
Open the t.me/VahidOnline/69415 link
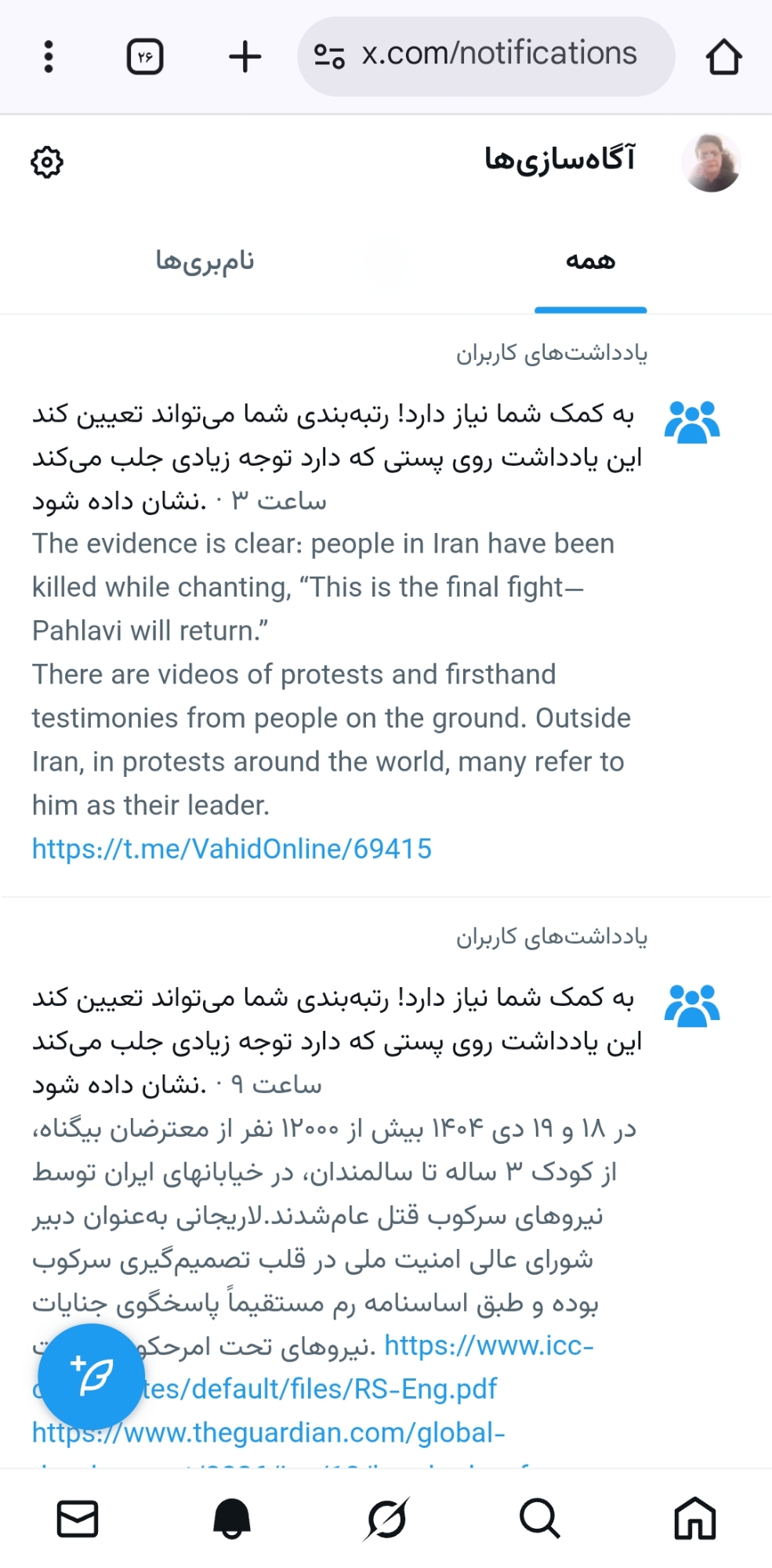coord(232,848)
